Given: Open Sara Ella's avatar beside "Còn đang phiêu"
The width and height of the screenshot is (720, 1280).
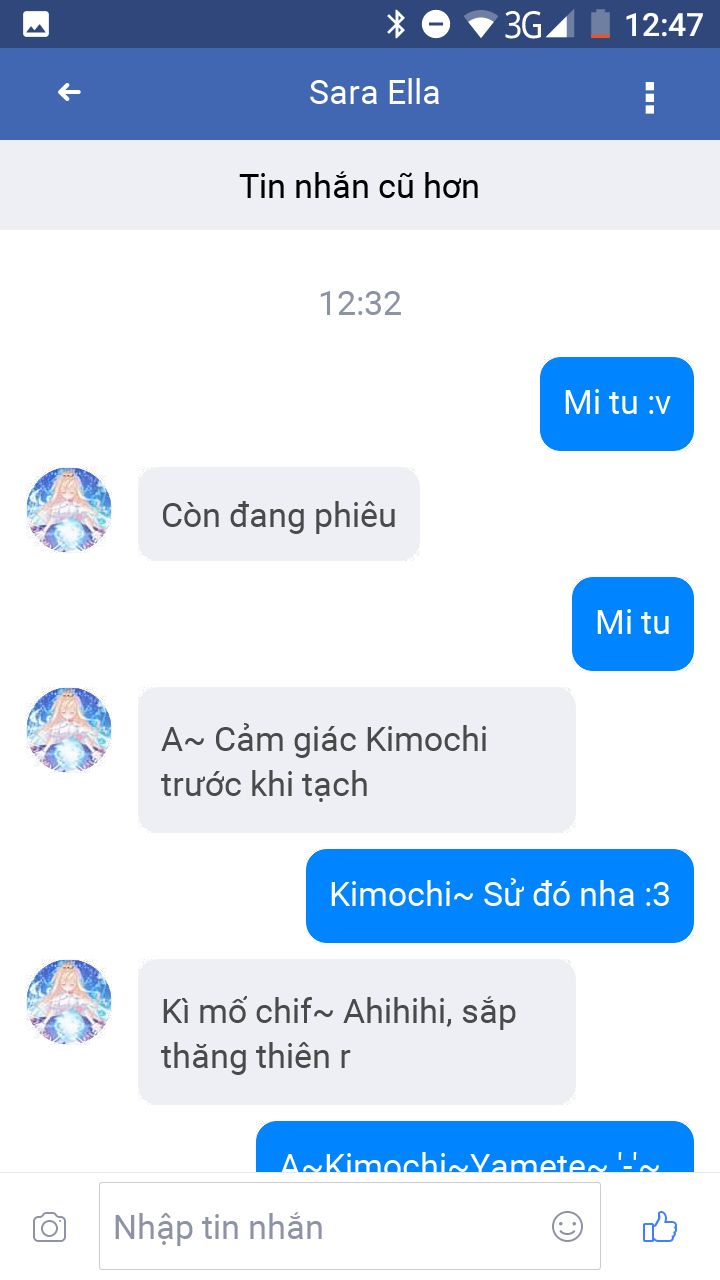Looking at the screenshot, I should tap(68, 511).
